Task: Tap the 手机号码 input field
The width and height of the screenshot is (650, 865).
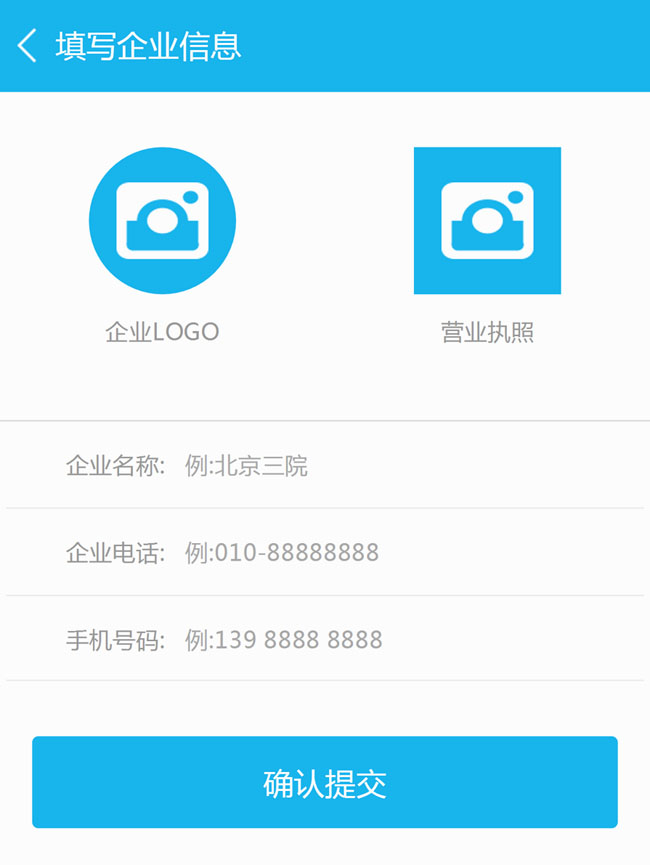Action: coord(400,640)
